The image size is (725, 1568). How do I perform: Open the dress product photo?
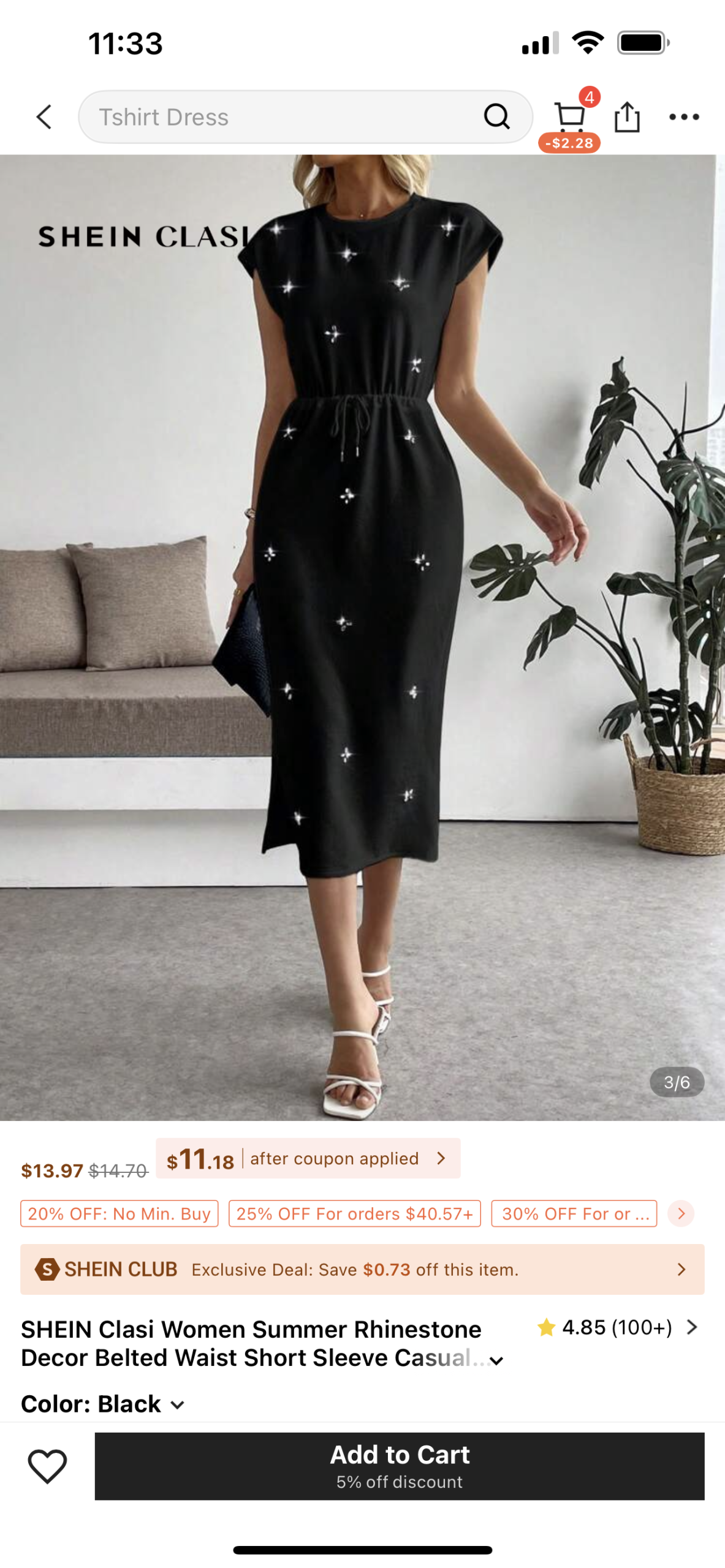coord(362,637)
